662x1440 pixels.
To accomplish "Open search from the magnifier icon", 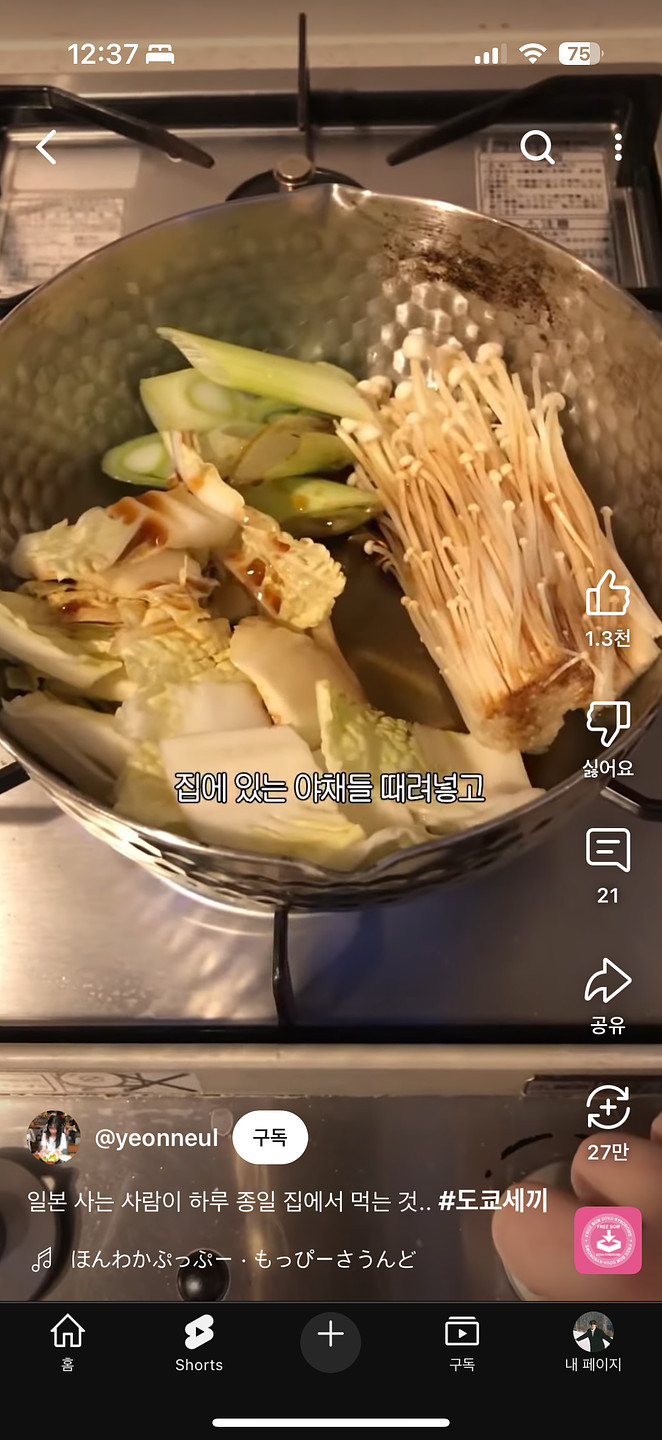I will tap(537, 148).
